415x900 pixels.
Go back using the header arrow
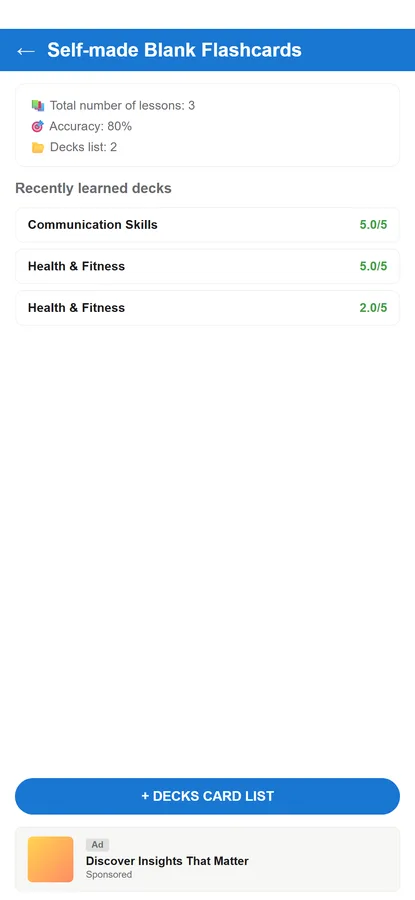click(x=25, y=51)
